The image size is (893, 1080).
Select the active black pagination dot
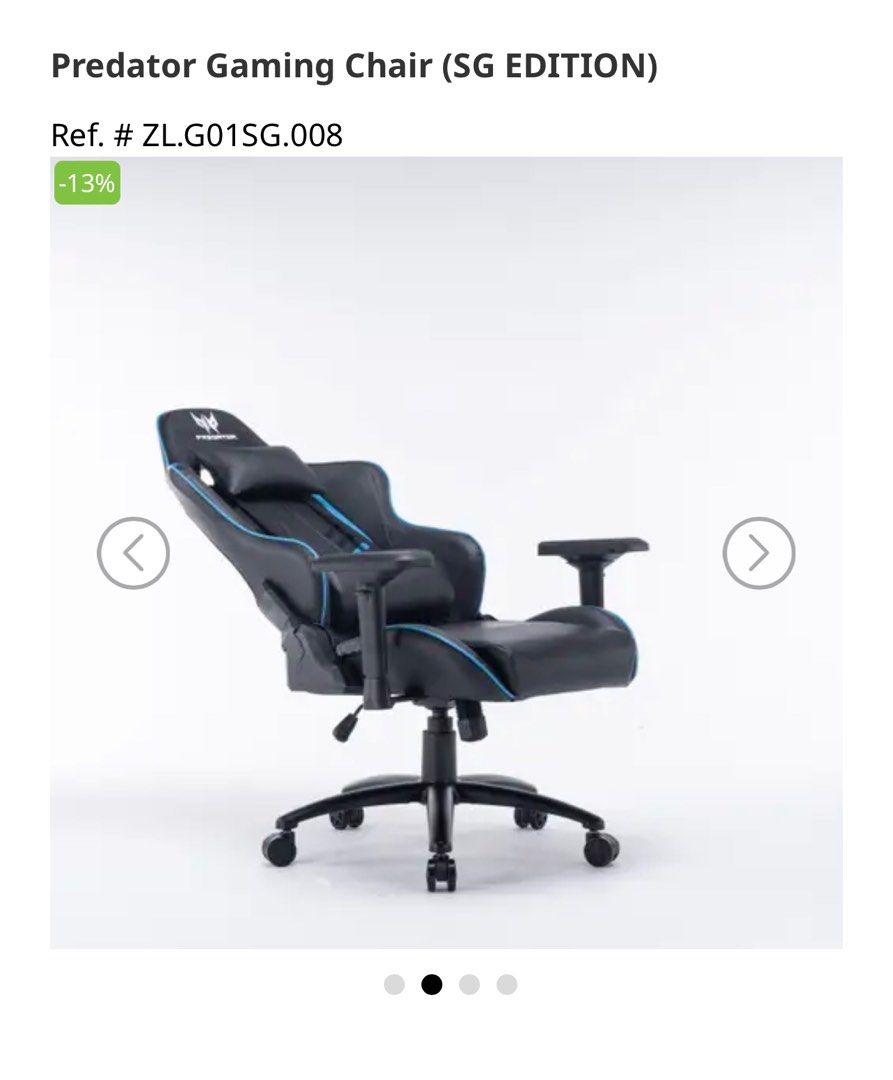432,985
